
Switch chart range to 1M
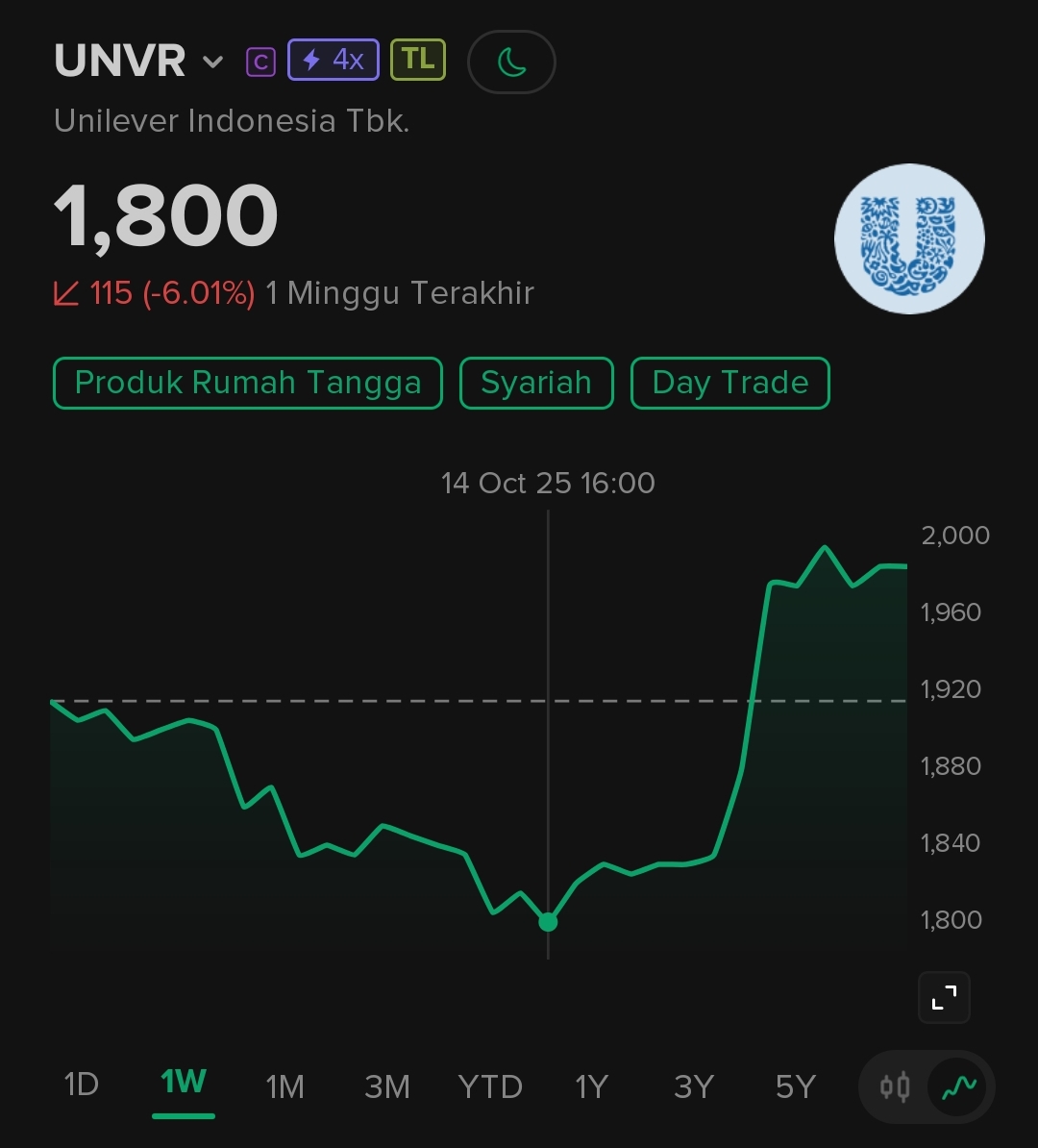[285, 1086]
